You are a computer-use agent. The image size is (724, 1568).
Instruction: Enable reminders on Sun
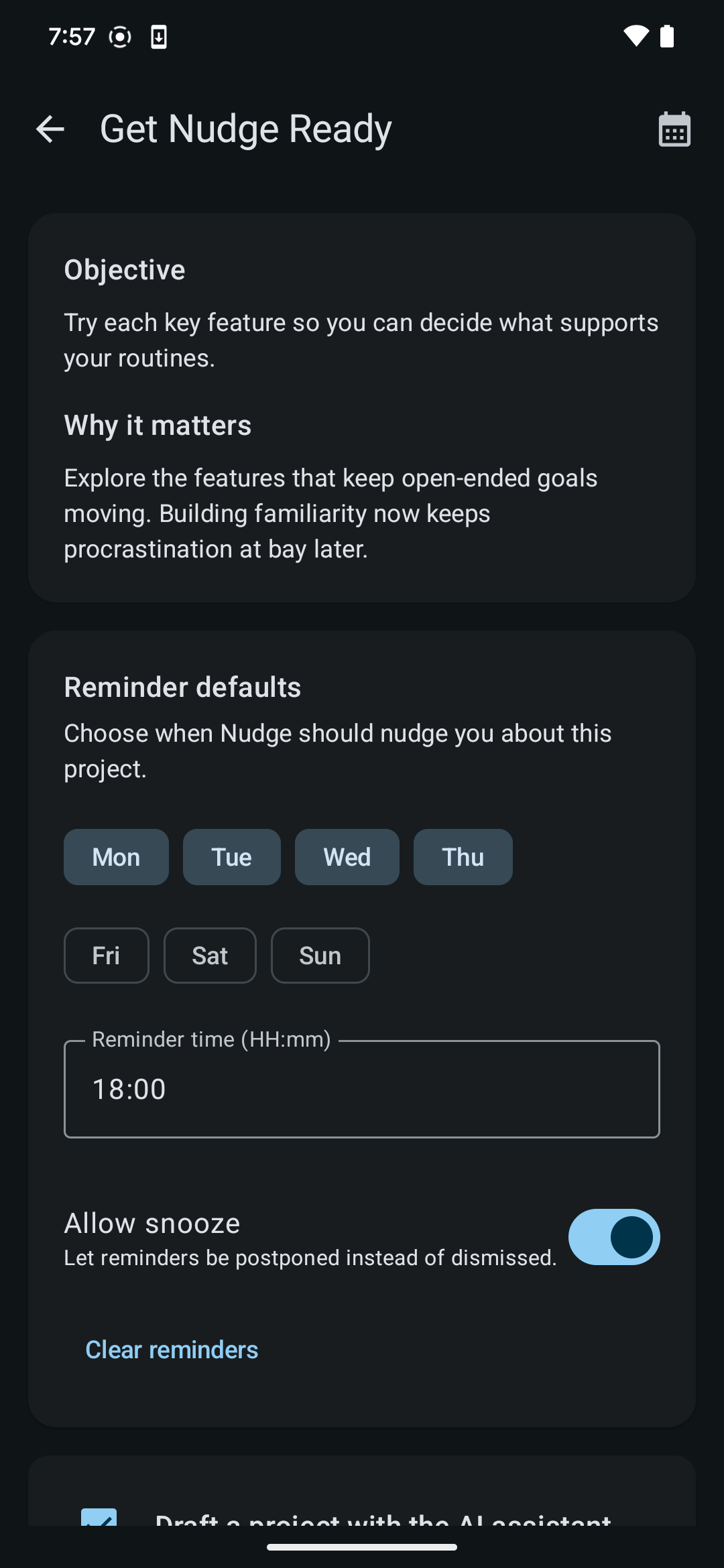click(320, 955)
